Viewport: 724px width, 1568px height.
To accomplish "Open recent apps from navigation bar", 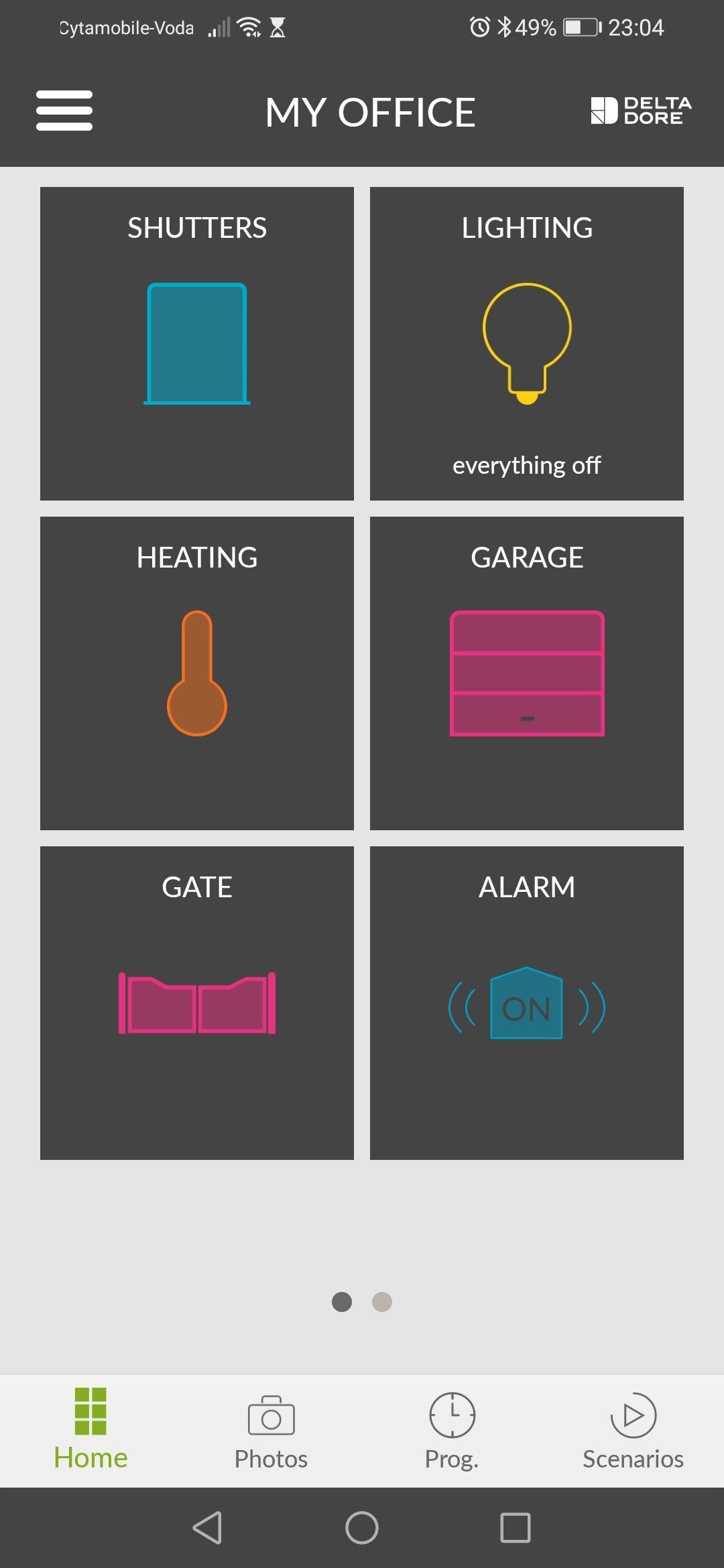I will [x=516, y=1528].
